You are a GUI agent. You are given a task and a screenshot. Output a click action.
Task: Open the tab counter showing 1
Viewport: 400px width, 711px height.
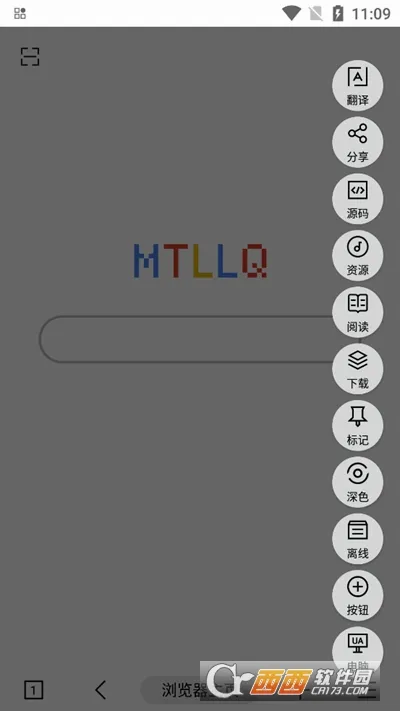point(34,690)
